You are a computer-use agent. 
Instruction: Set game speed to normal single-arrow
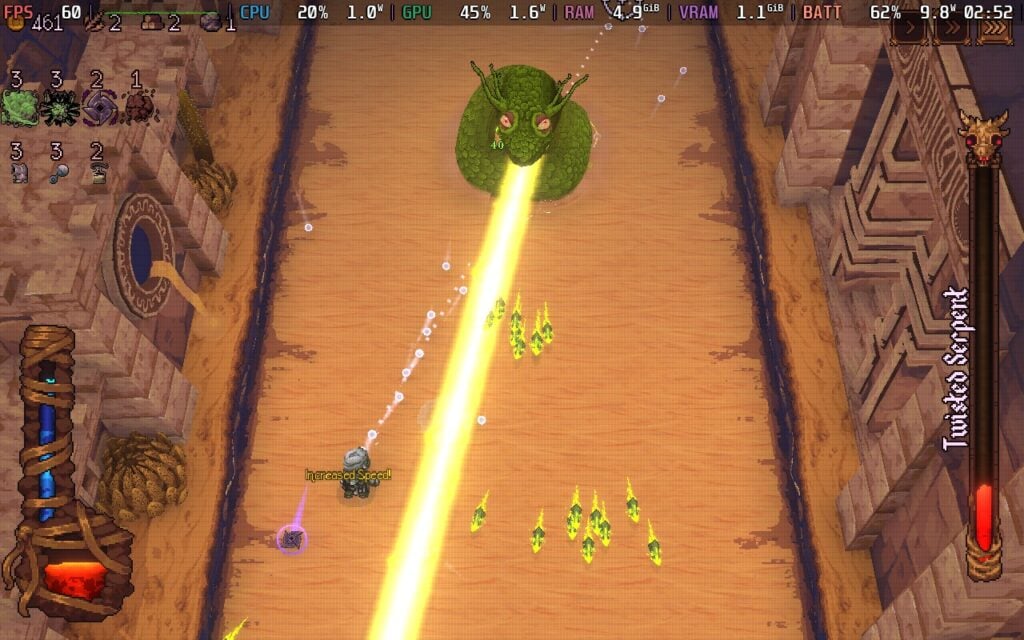coord(910,28)
